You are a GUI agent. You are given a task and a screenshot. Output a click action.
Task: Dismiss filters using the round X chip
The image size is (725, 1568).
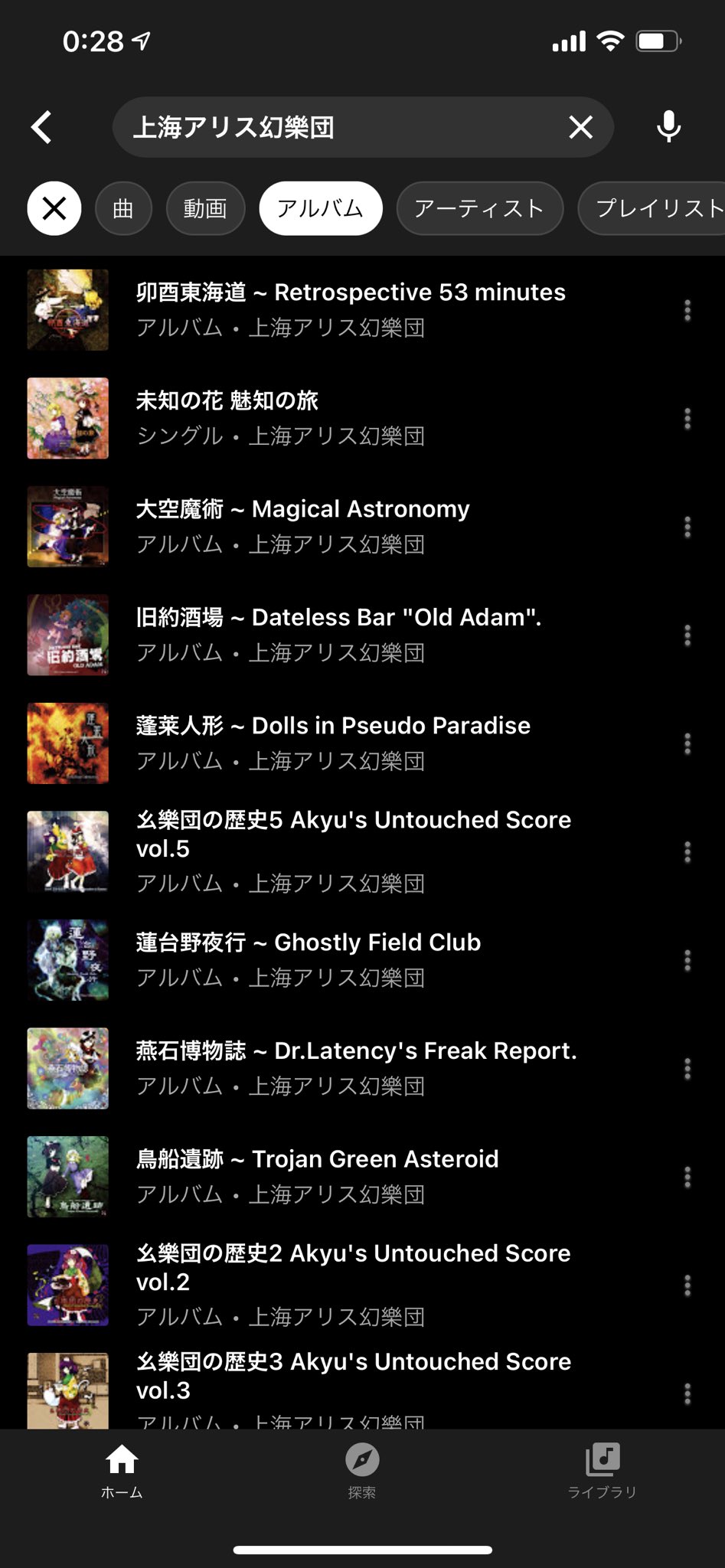point(54,208)
